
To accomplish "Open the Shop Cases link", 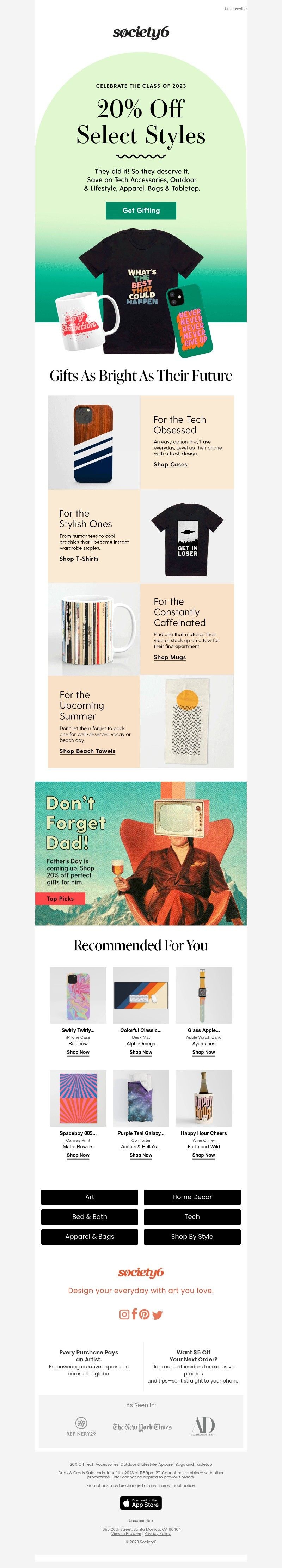I will coord(170,464).
